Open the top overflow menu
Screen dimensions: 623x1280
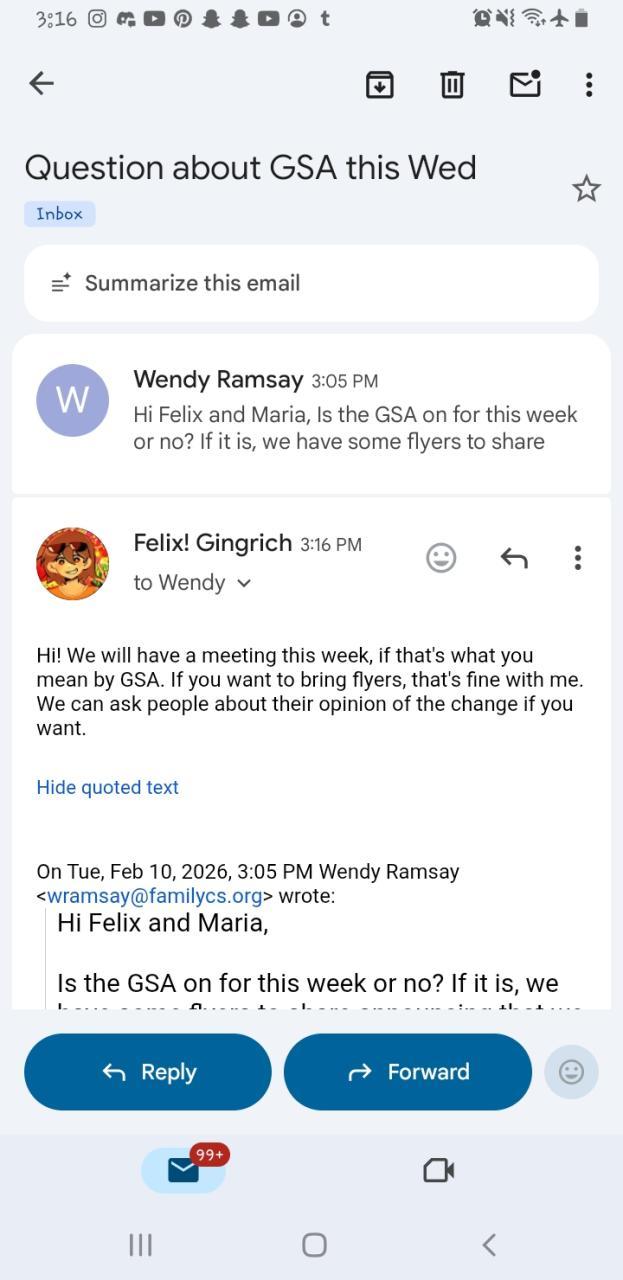[589, 85]
